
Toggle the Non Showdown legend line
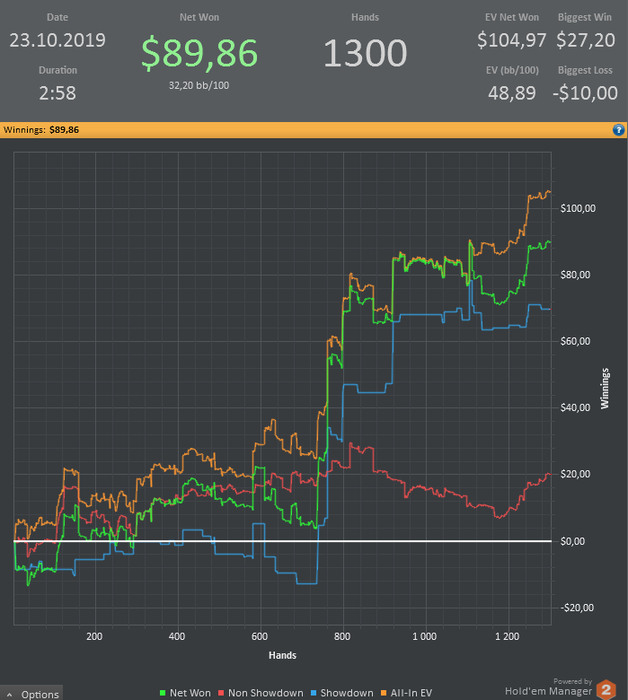coord(264,692)
